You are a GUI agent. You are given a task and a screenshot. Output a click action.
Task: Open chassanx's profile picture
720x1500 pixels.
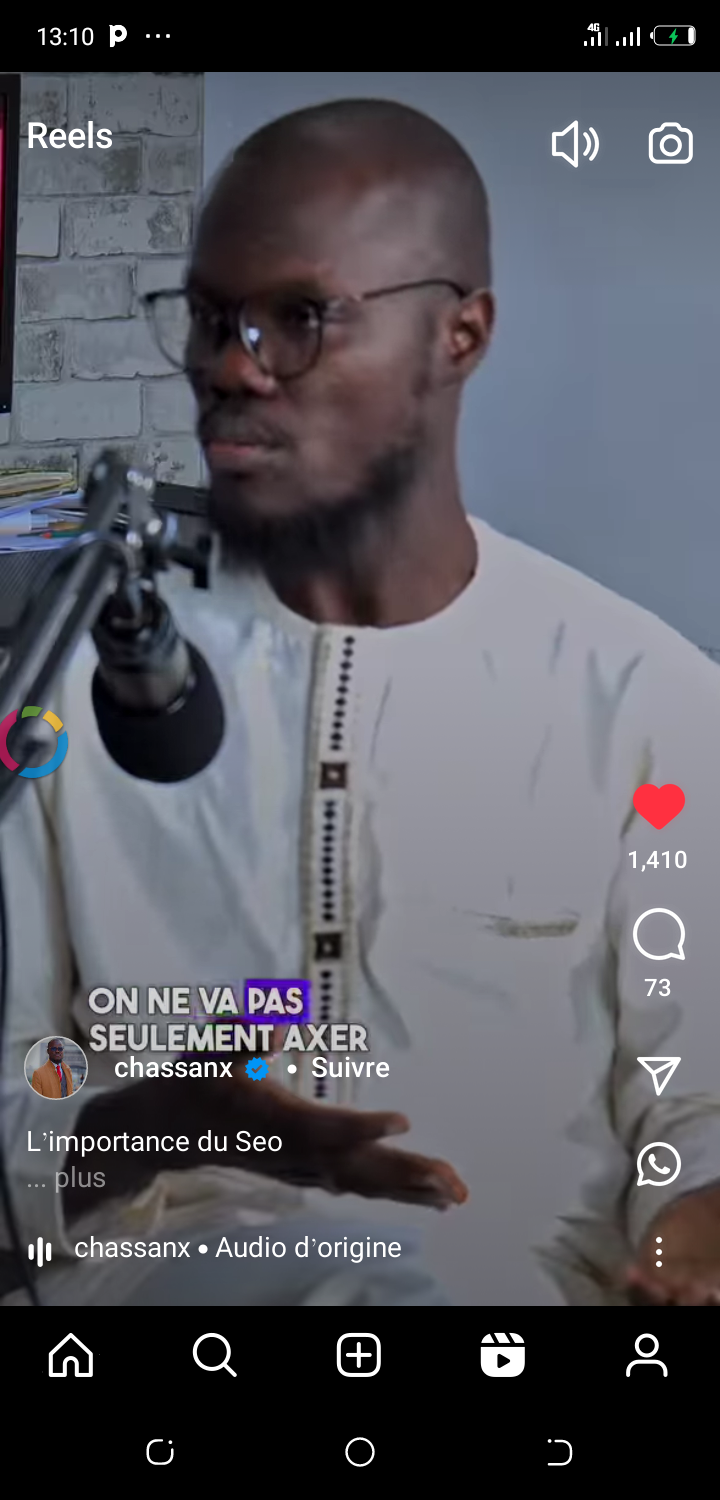56,1068
